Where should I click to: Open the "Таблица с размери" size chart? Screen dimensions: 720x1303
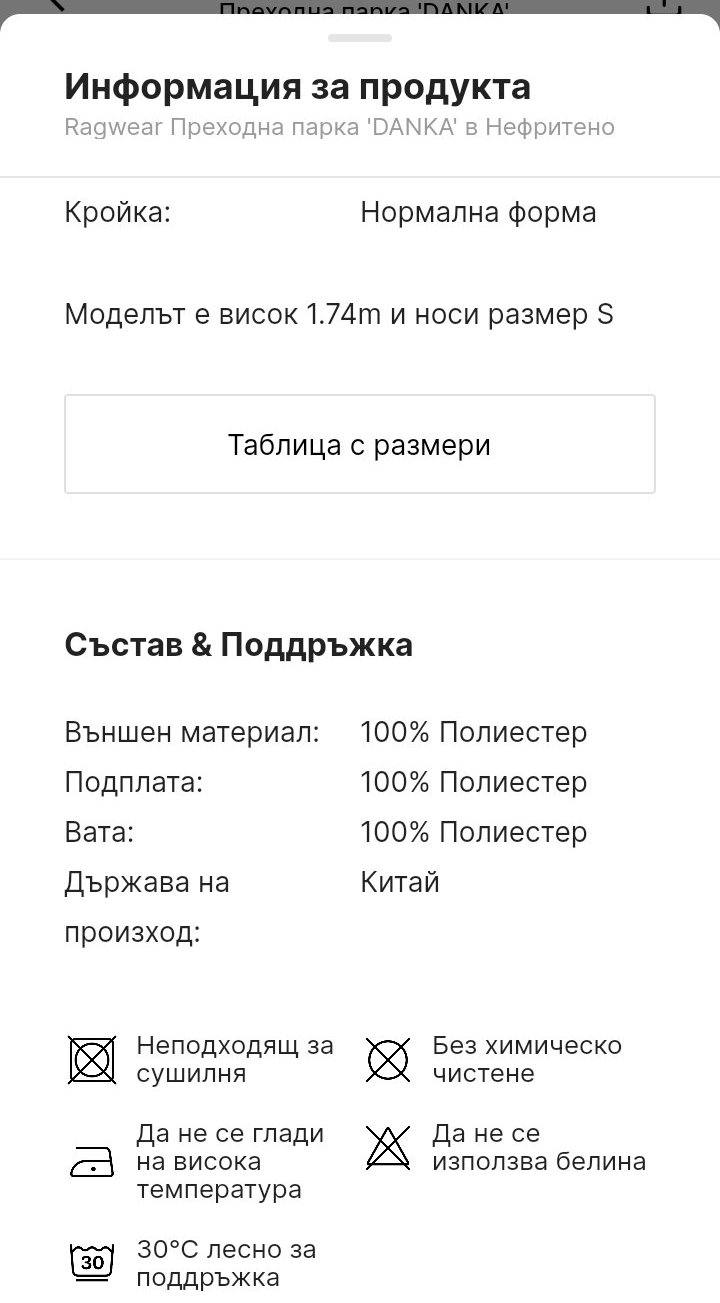tap(360, 444)
